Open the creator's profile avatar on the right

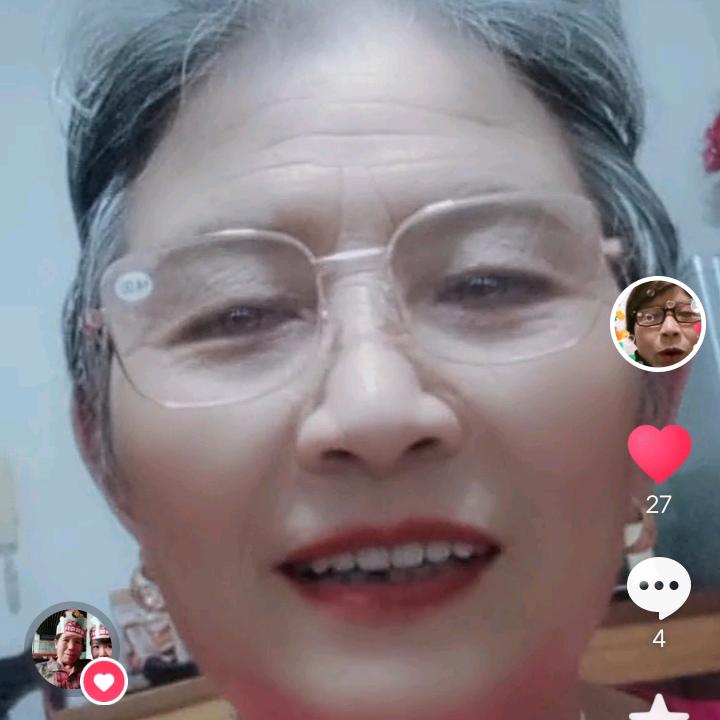click(657, 324)
